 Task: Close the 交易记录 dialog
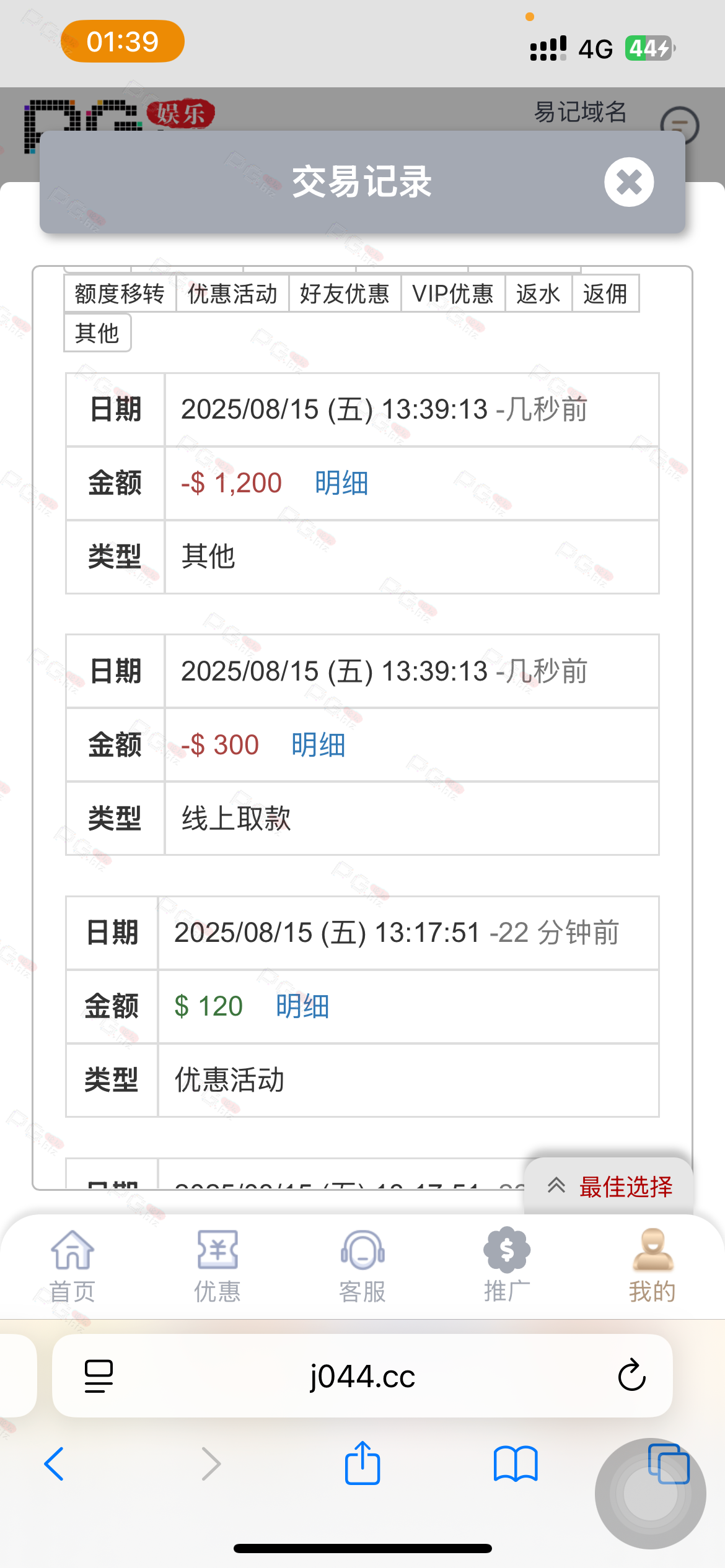click(x=629, y=182)
